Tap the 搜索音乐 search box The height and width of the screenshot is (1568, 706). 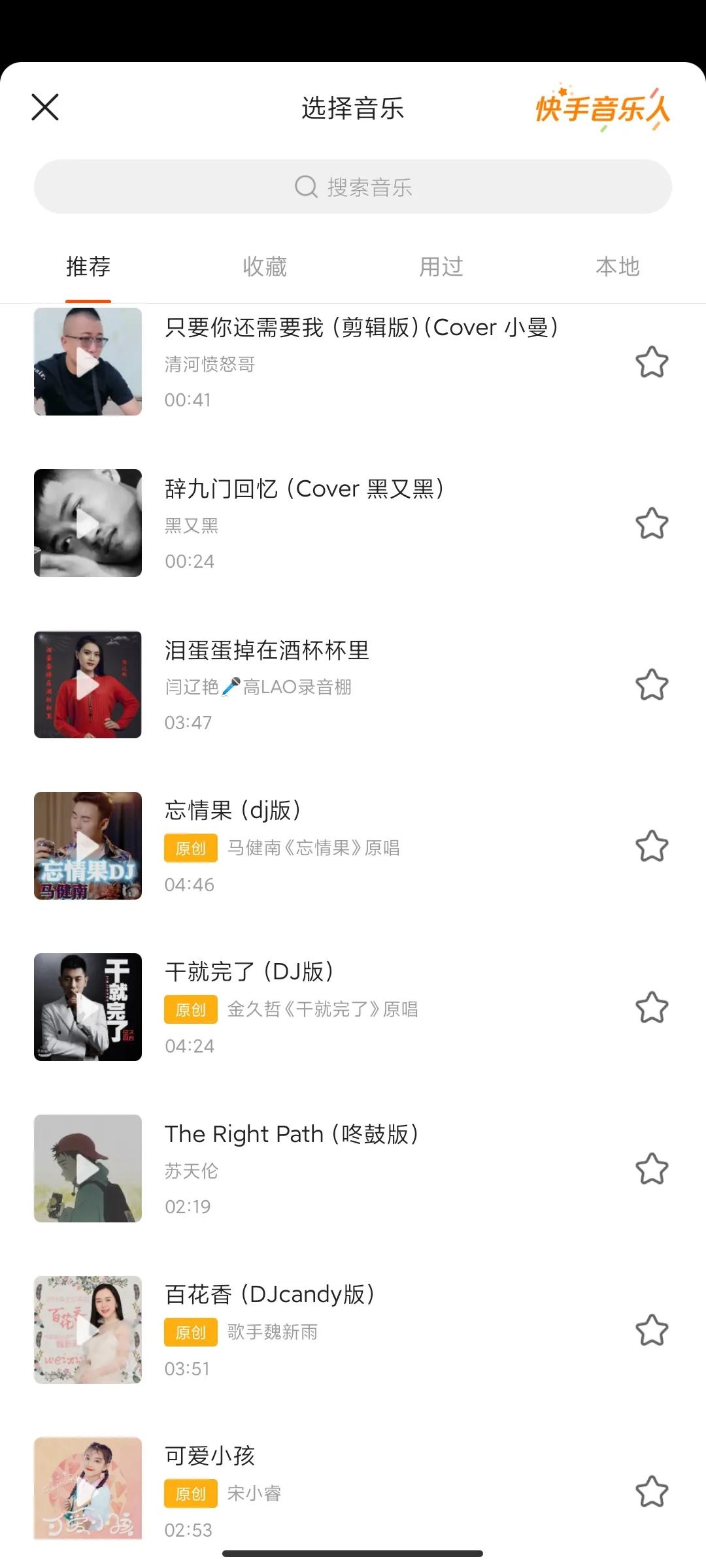(353, 187)
